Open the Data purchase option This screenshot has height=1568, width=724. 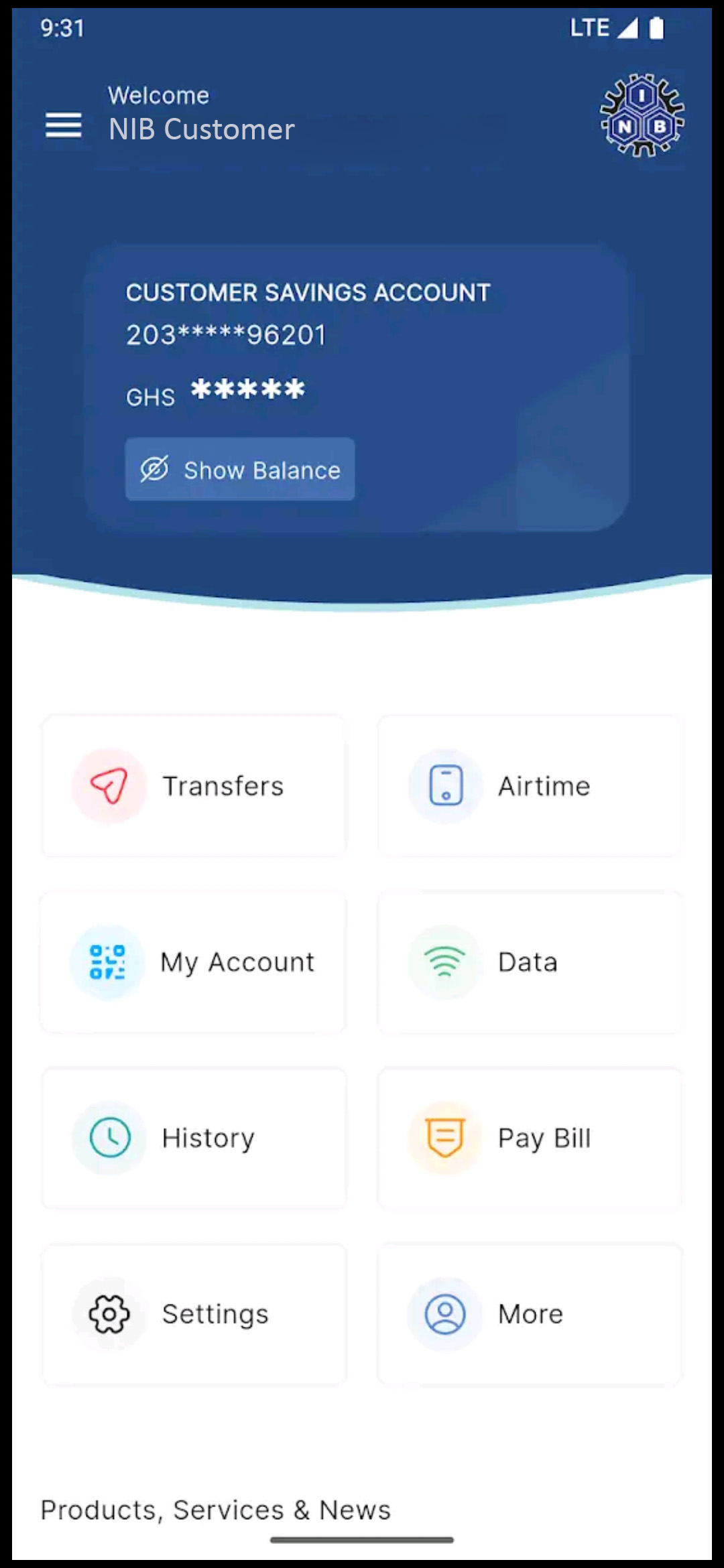point(530,962)
